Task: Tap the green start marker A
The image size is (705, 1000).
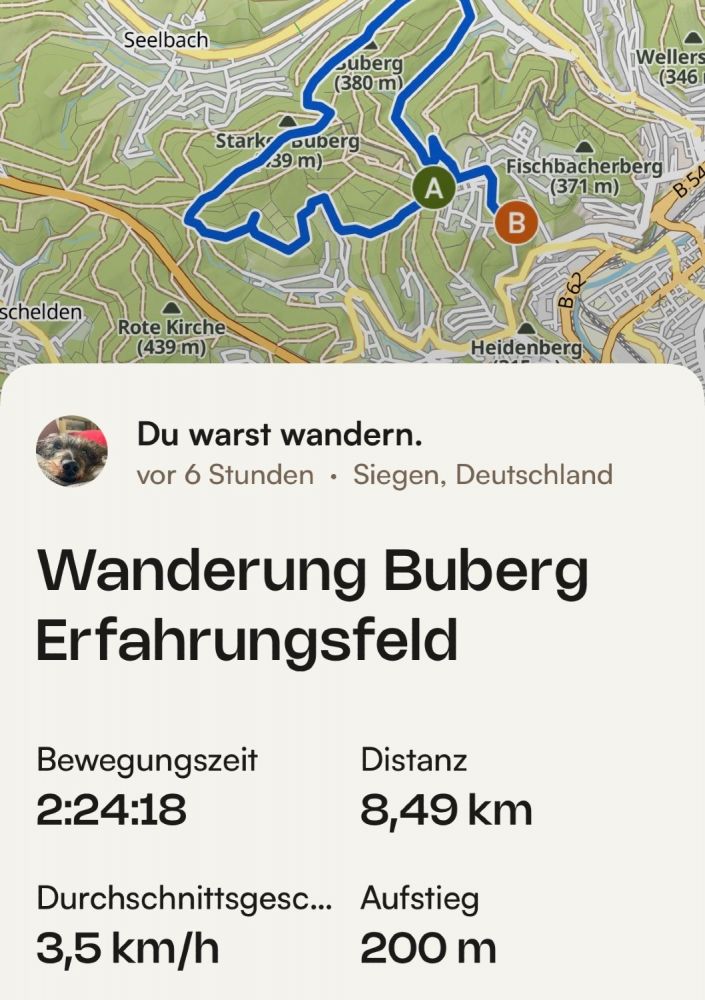Action: [x=433, y=187]
